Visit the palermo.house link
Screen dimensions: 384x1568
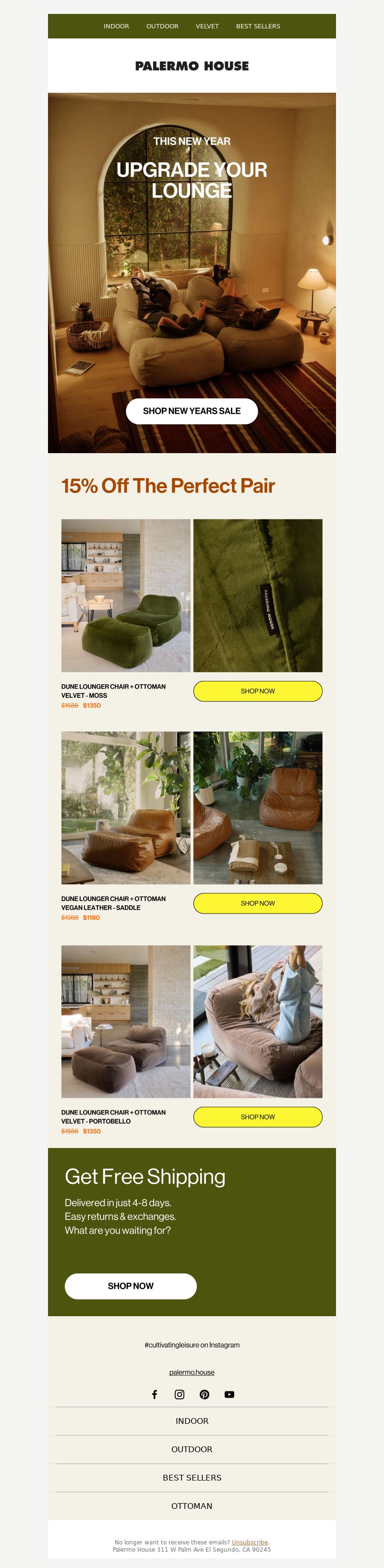(192, 1372)
